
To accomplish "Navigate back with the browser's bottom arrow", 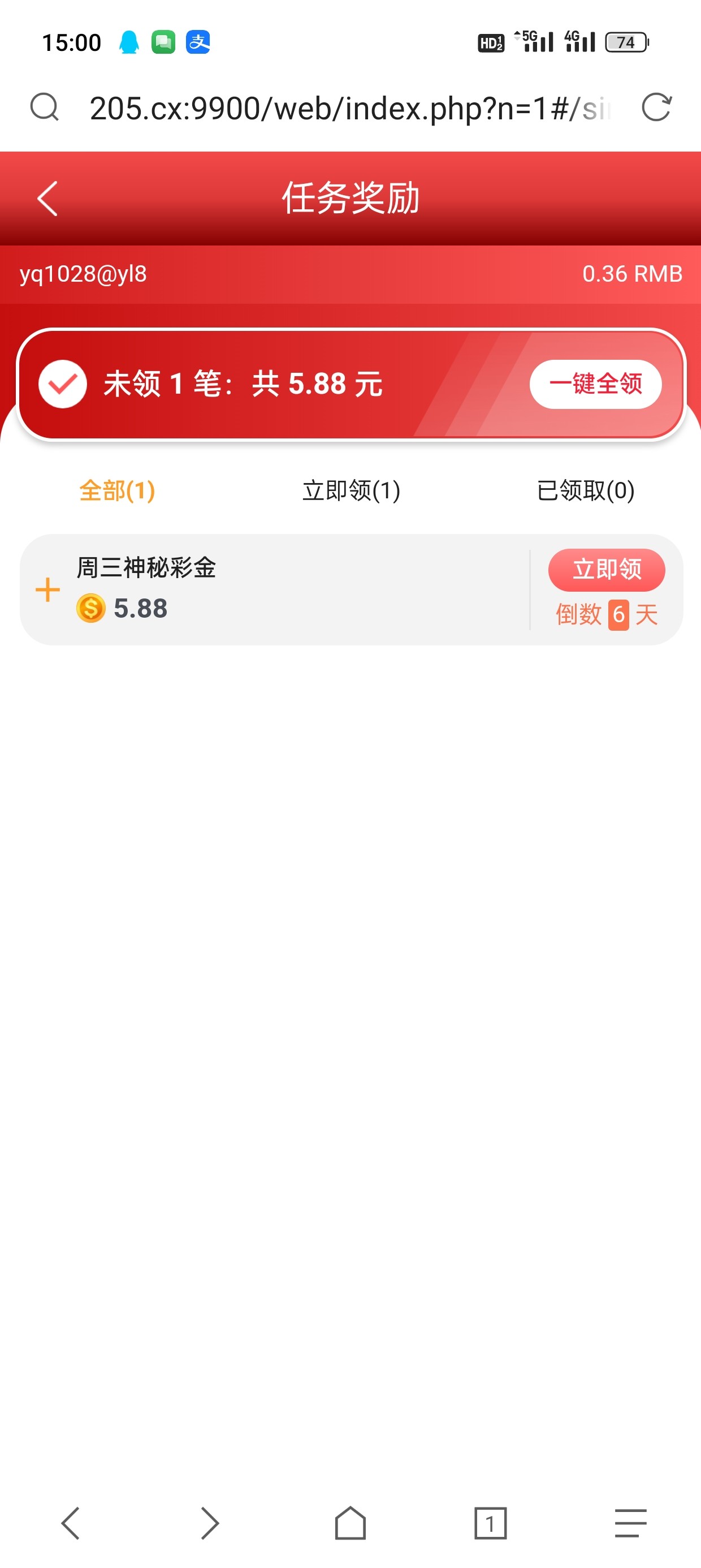I will point(71,1523).
